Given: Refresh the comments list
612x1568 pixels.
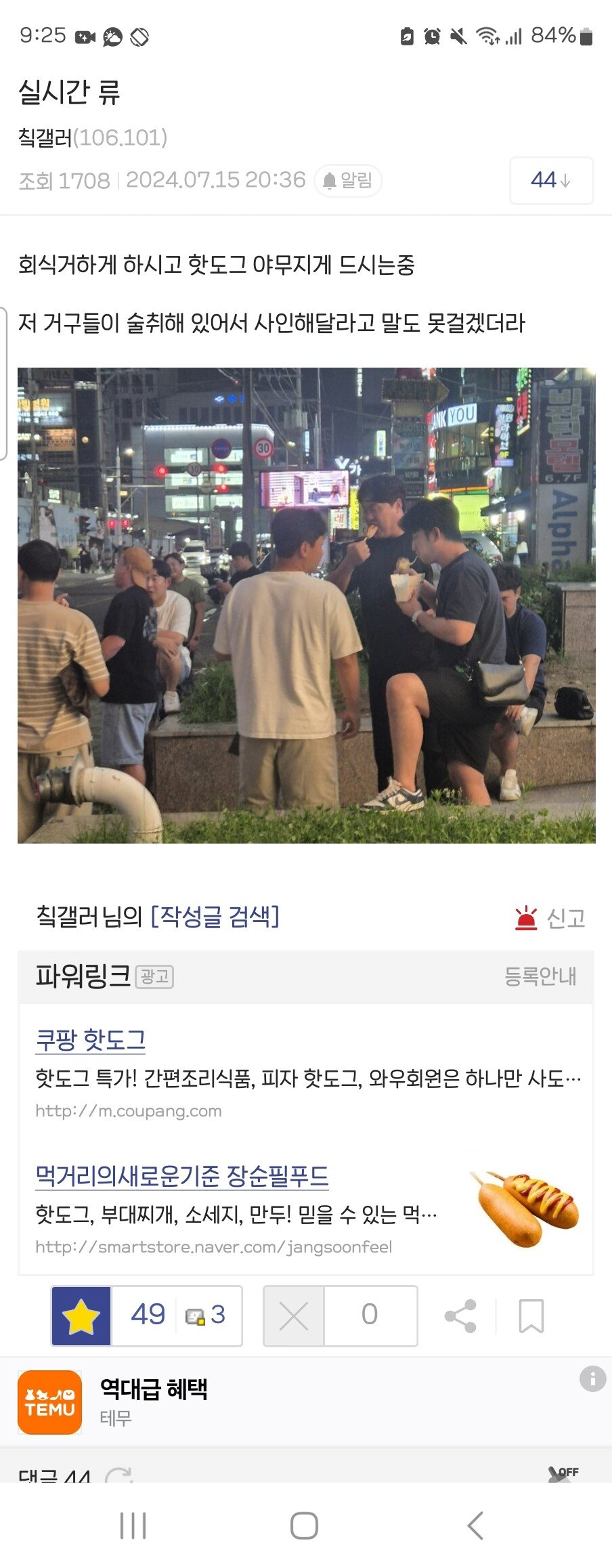Looking at the screenshot, I should [120, 1475].
